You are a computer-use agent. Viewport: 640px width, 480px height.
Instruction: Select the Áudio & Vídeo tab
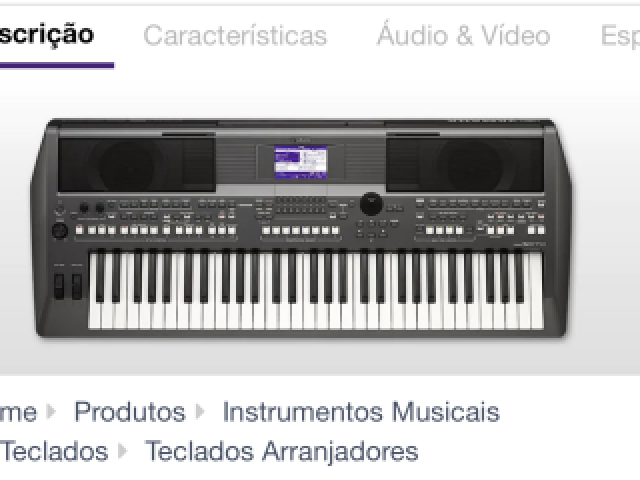(x=463, y=36)
